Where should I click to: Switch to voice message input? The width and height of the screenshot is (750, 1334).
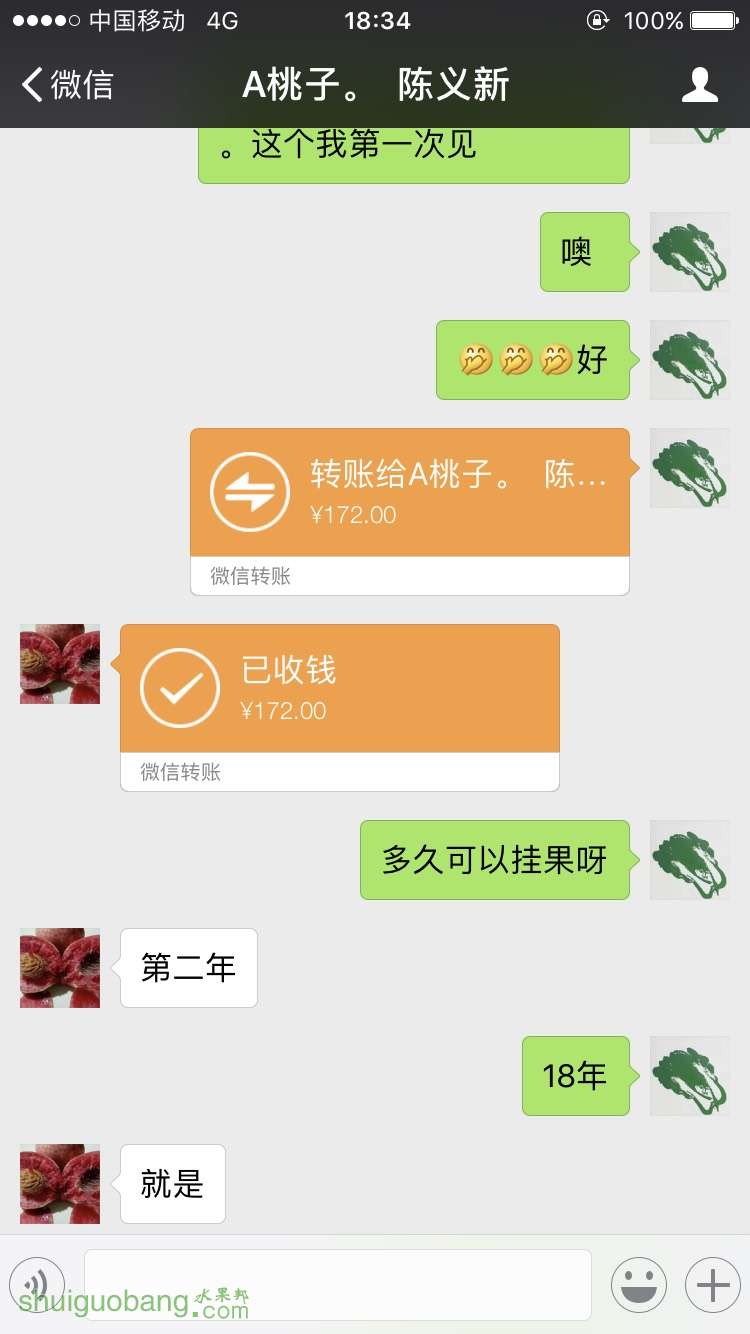point(37,1284)
